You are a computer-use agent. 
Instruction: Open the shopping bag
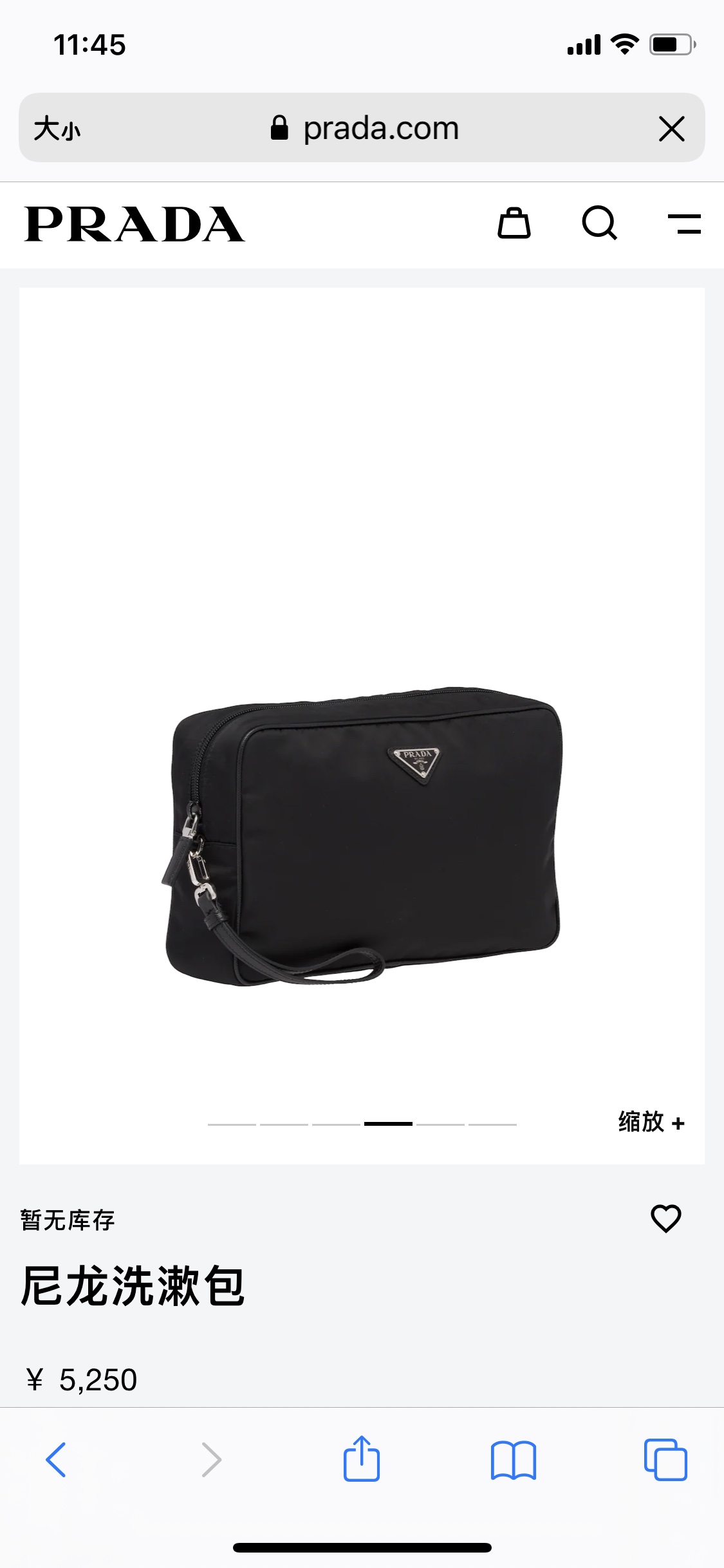coord(514,224)
